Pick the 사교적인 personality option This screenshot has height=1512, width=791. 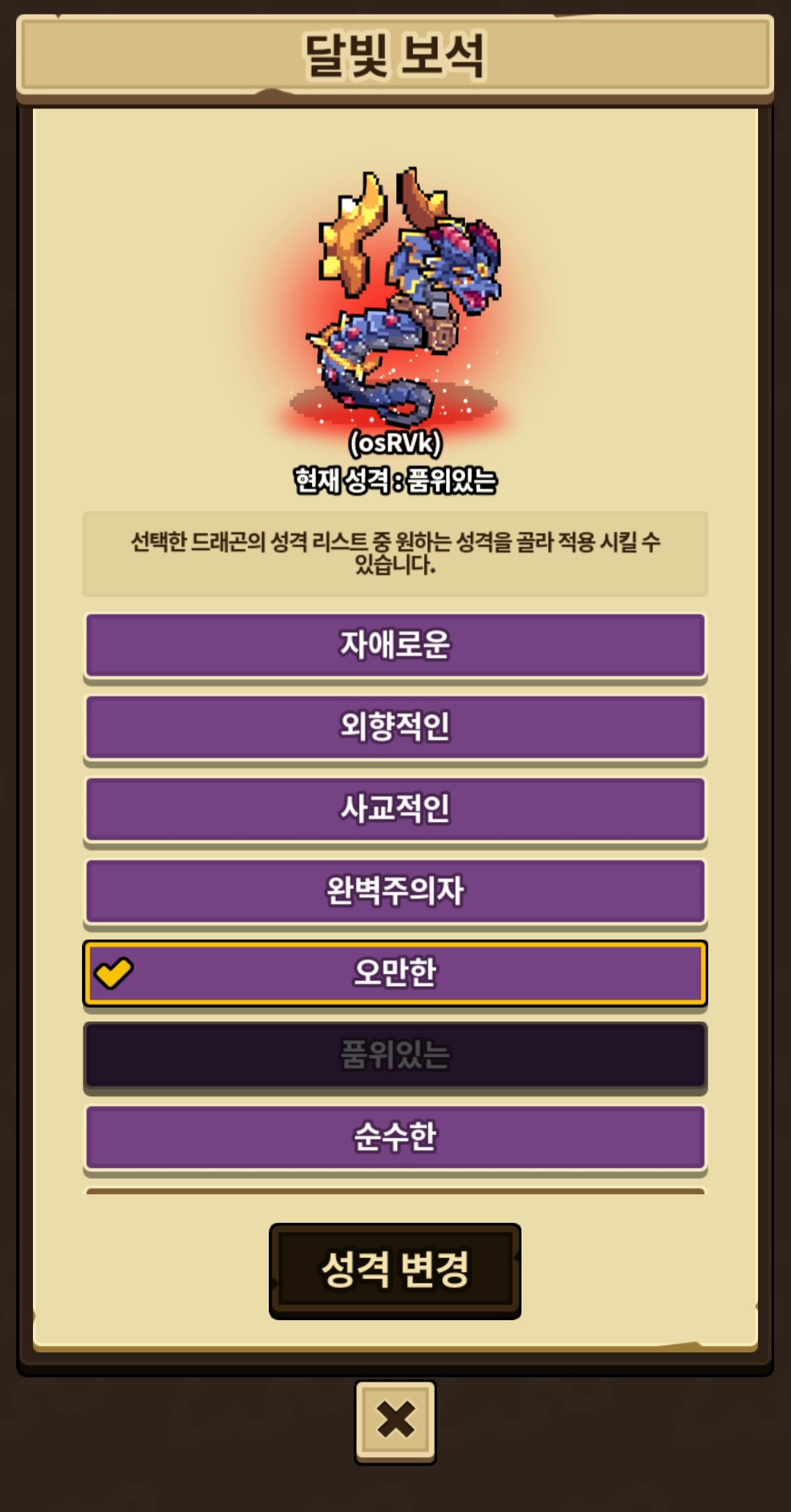395,809
